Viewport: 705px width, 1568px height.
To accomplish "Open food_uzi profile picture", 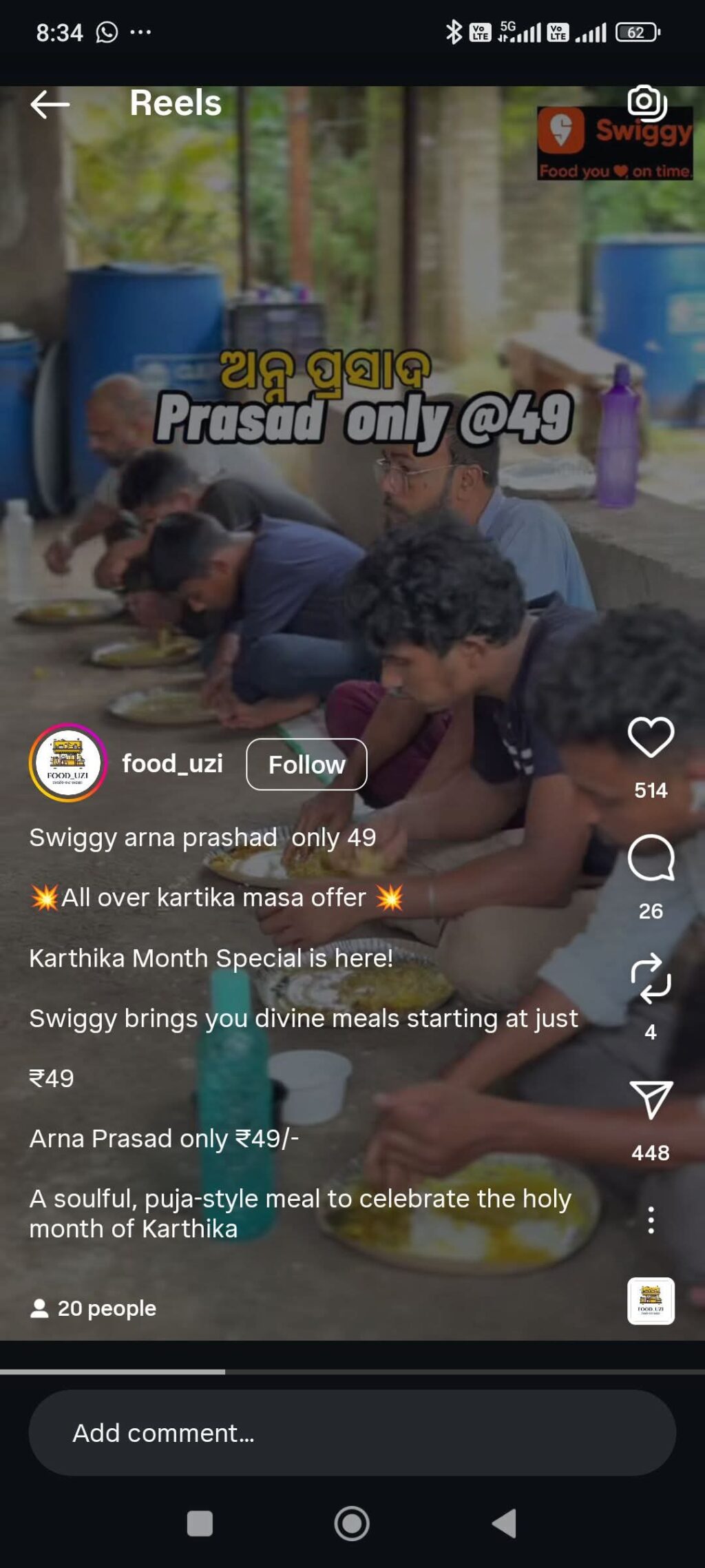I will coord(67,763).
